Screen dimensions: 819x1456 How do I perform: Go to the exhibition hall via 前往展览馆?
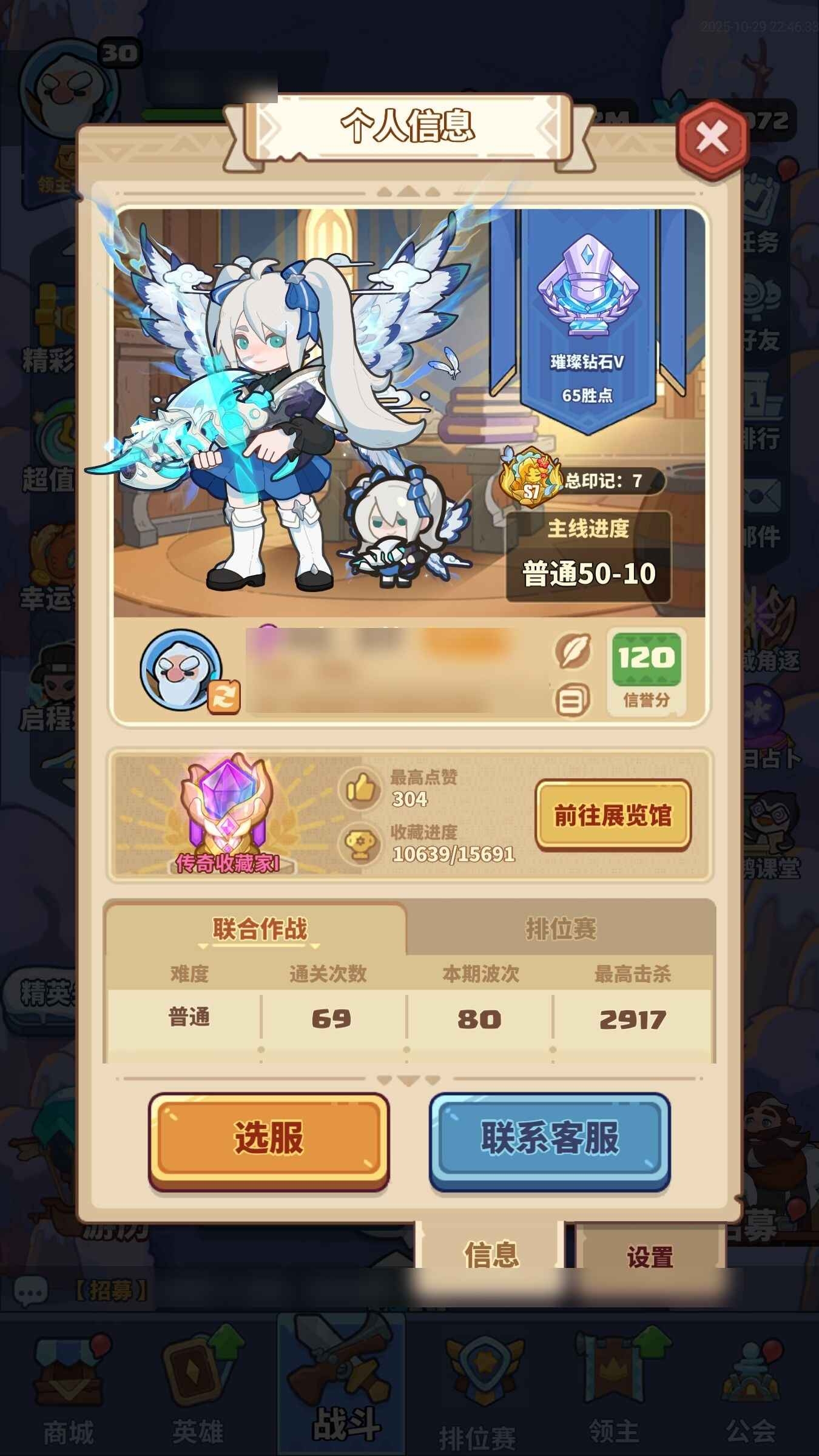pyautogui.click(x=613, y=815)
